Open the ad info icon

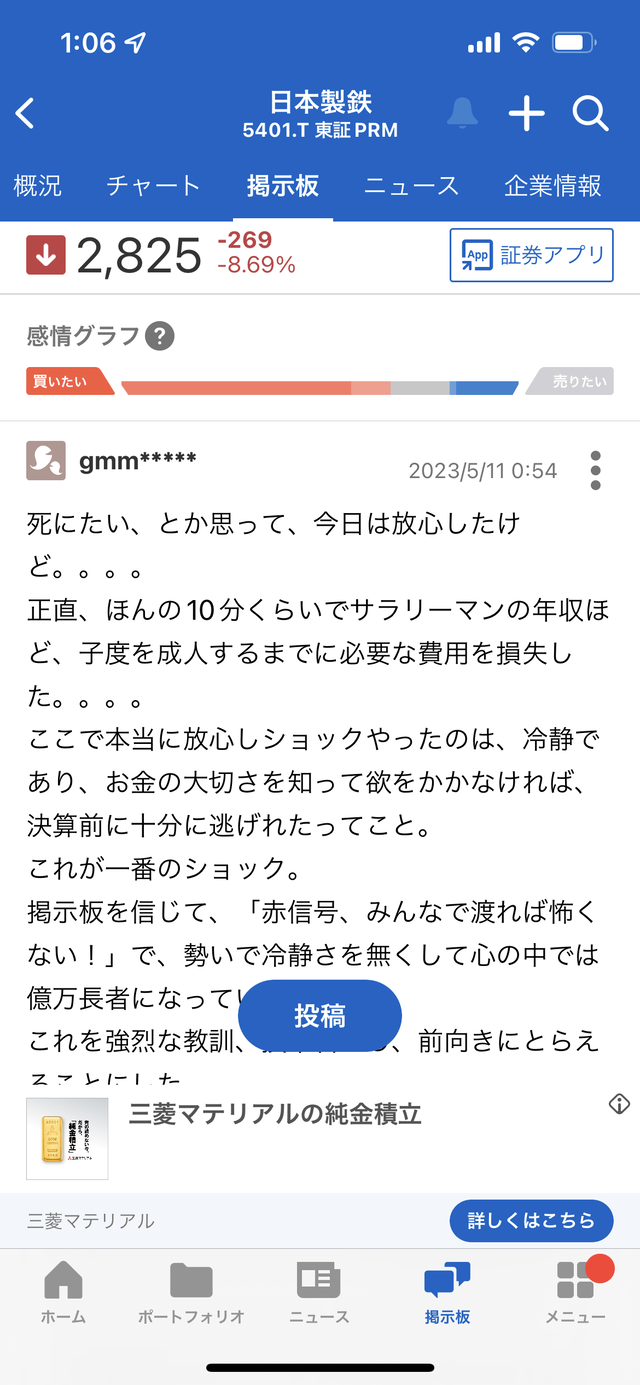[618, 1104]
